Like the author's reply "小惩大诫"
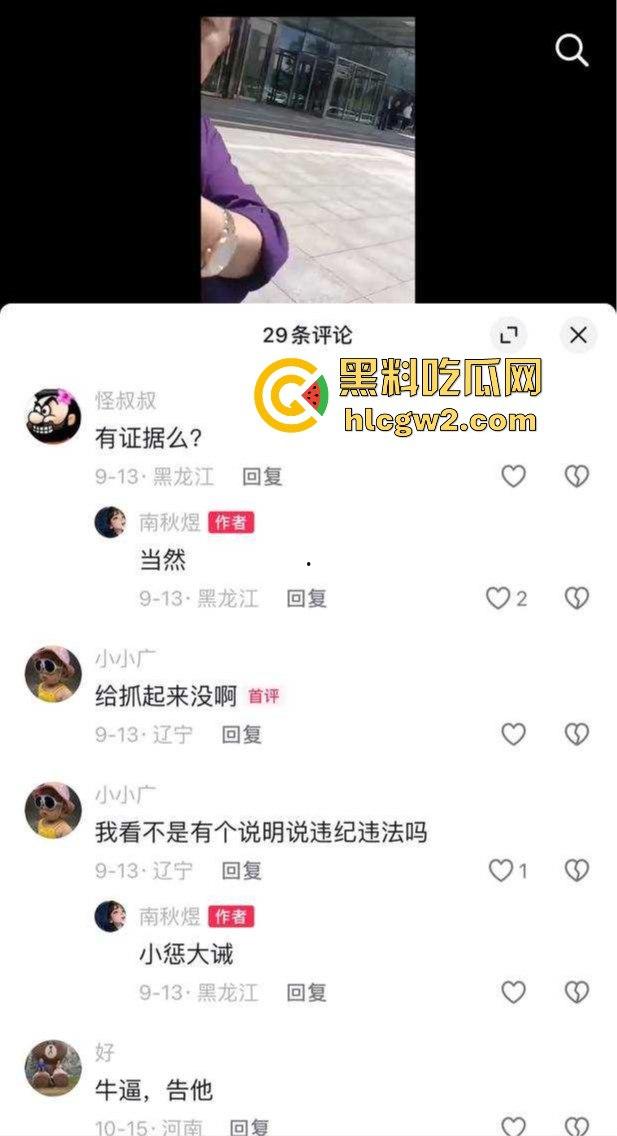 [513, 992]
